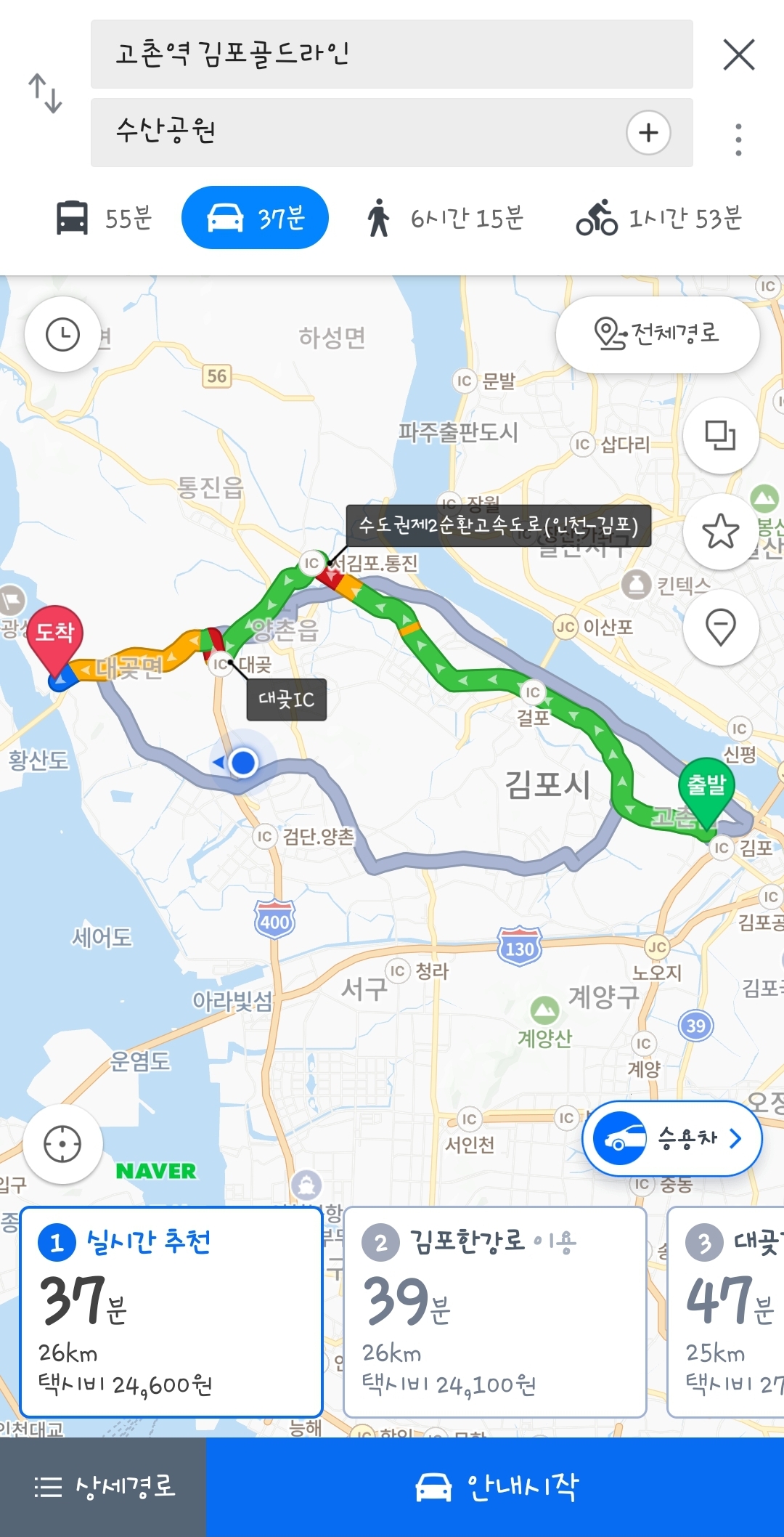
Task: Switch to the bicycle tab showing 1시간 53분
Action: coord(658,218)
